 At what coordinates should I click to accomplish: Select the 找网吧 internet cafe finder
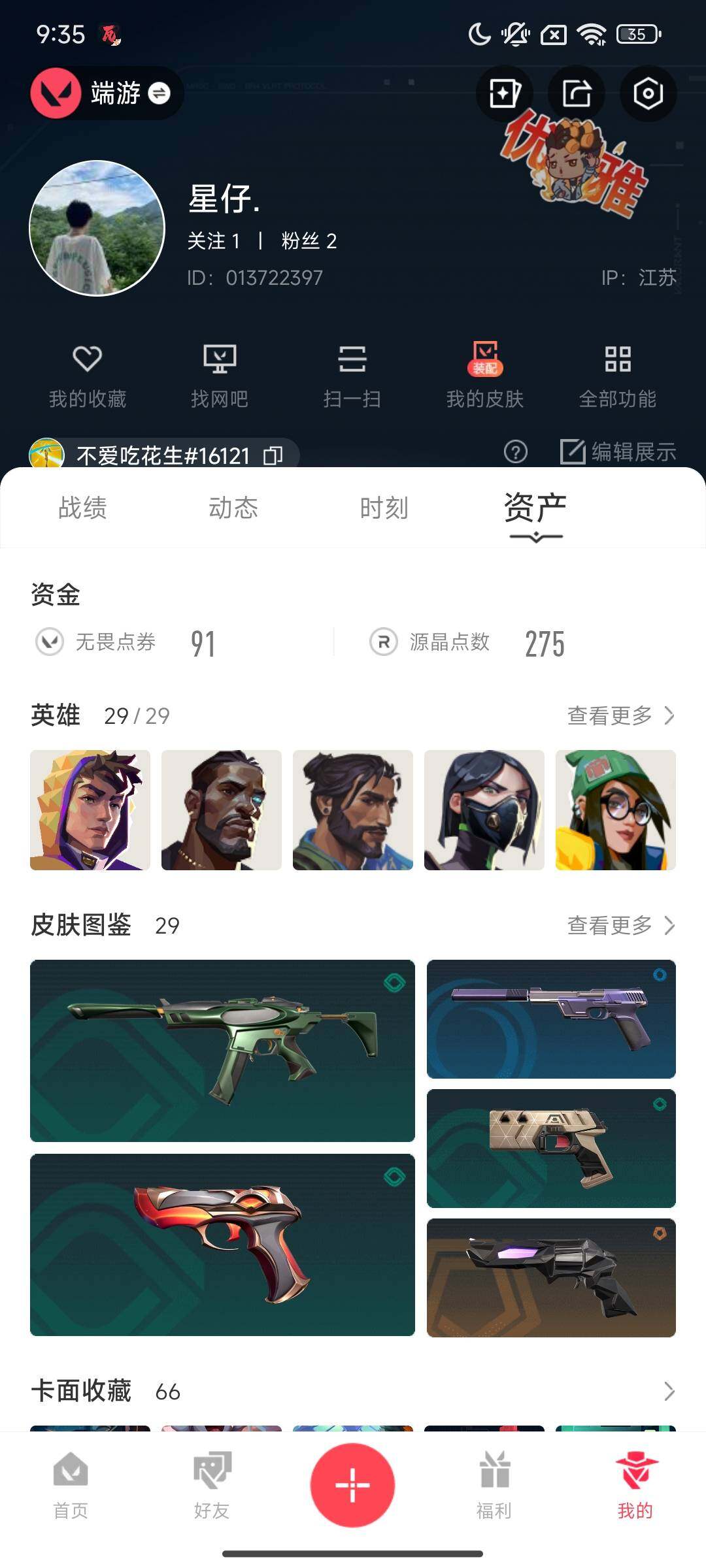pos(222,376)
